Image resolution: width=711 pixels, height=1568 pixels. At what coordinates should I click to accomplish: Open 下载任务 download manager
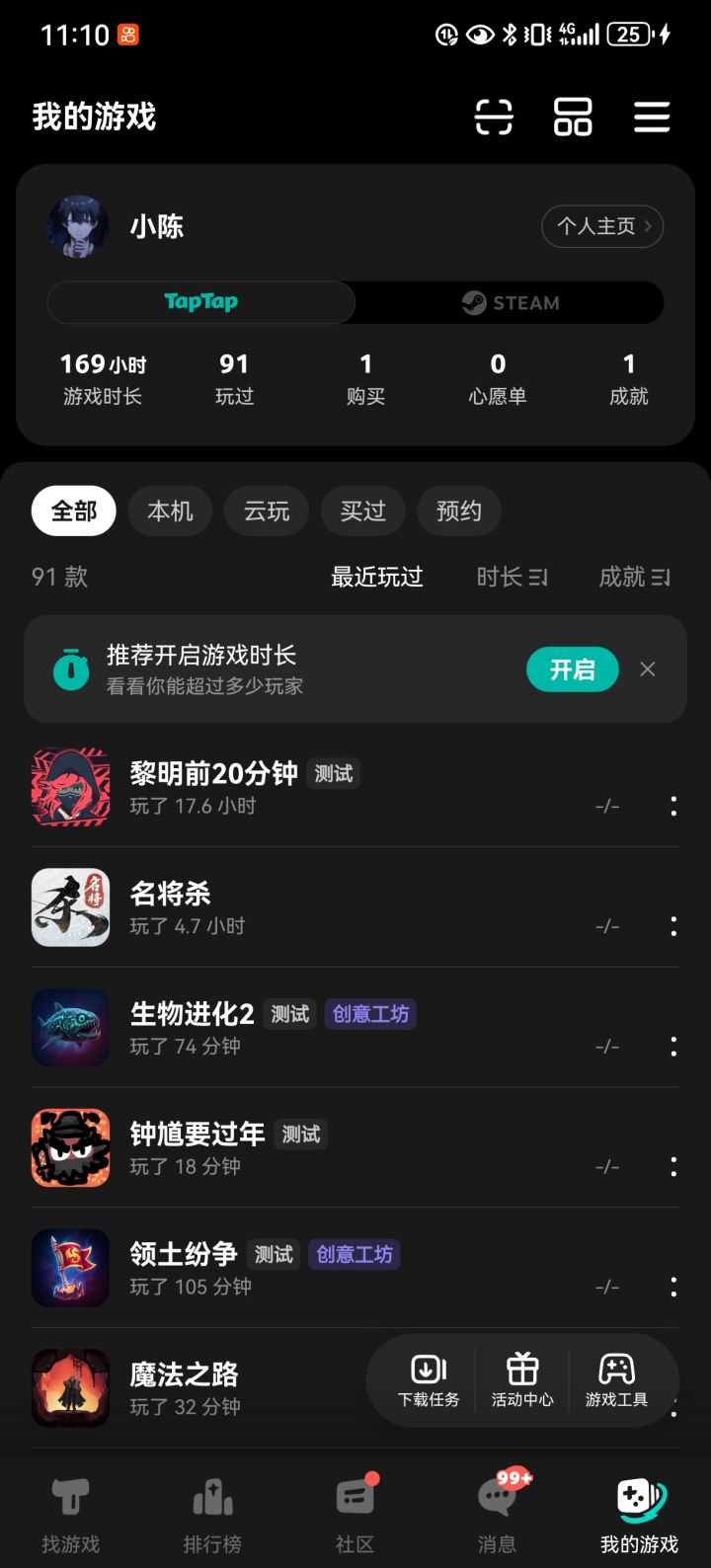click(x=427, y=1380)
